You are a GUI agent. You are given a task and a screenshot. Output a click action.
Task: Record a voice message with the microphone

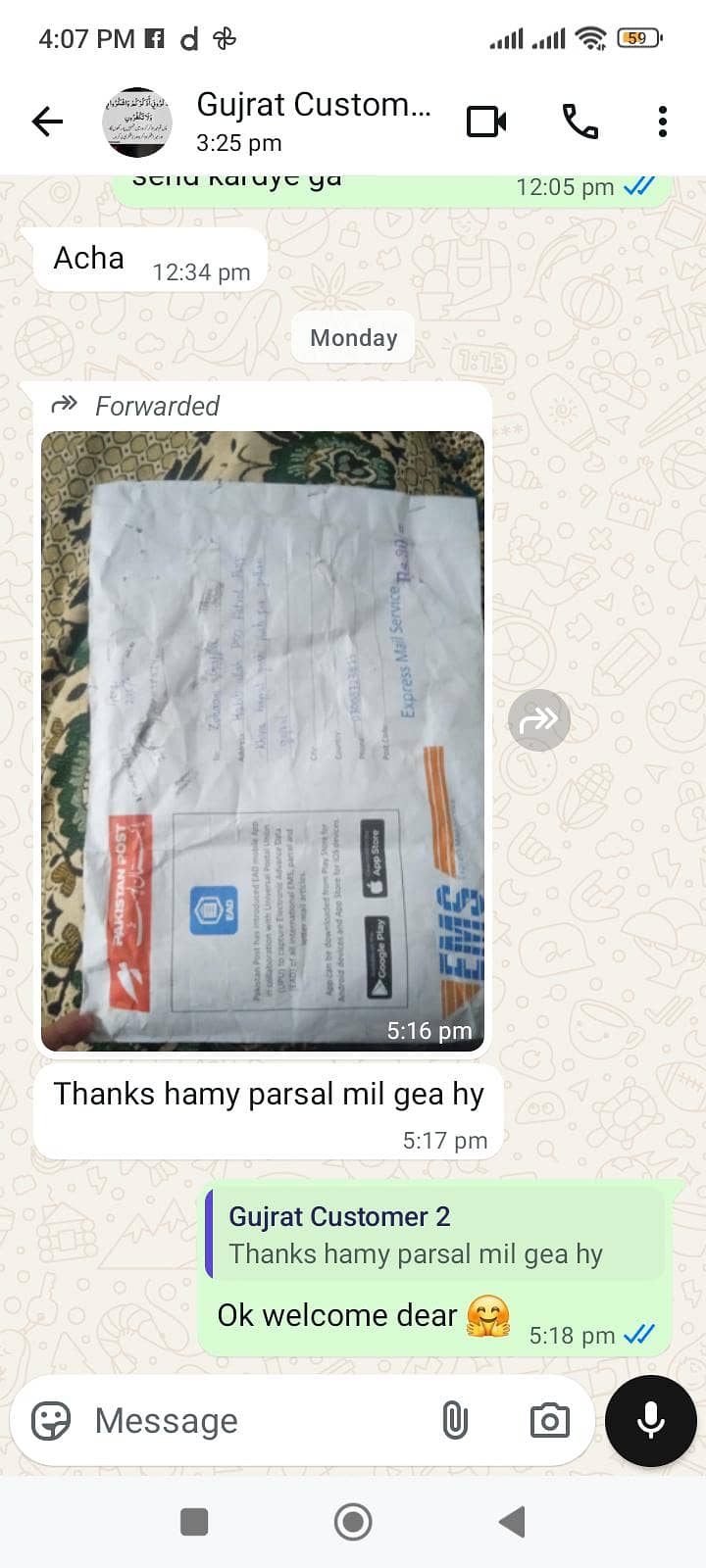(651, 1420)
